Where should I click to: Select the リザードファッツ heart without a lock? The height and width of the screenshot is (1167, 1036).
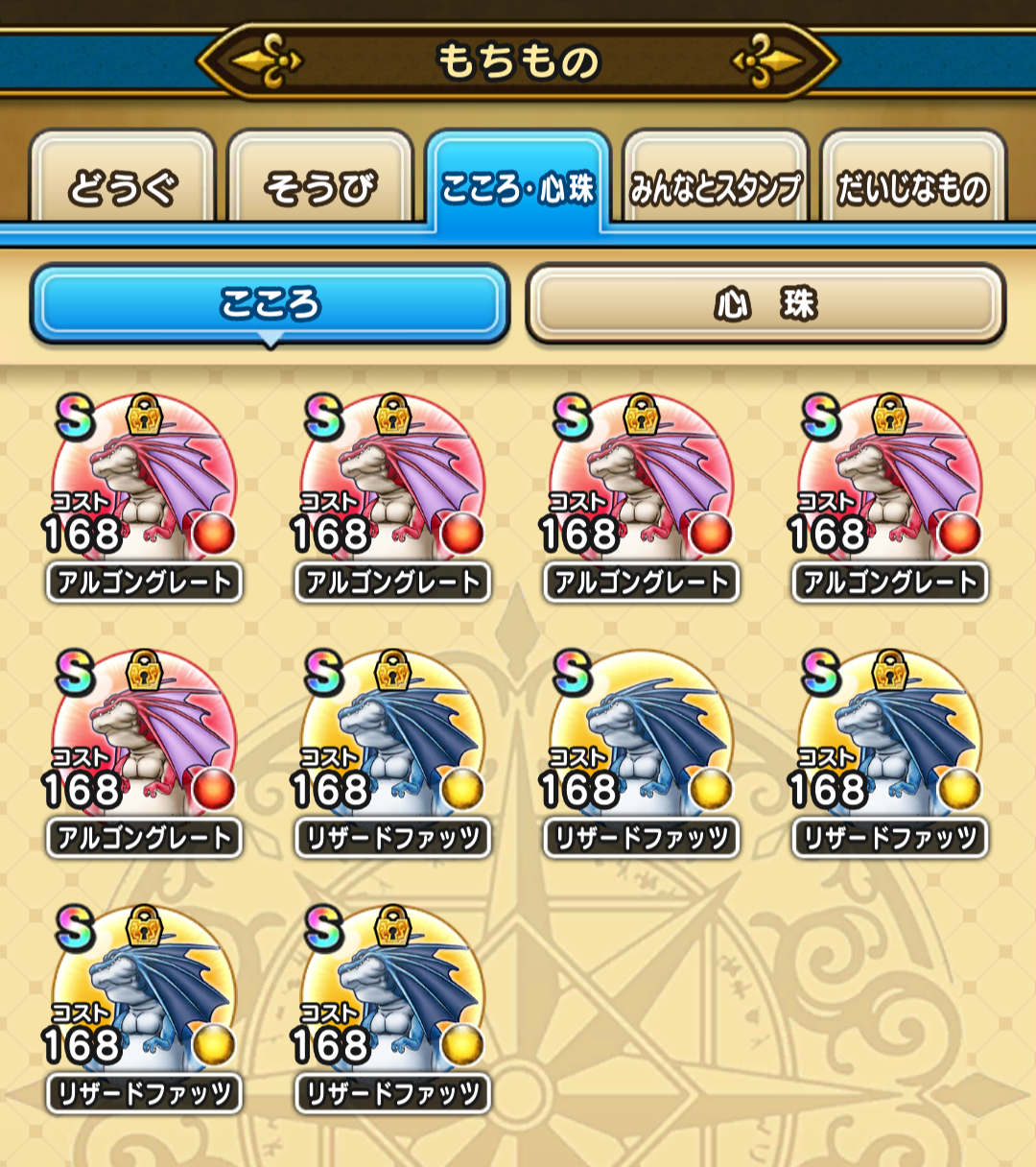[x=641, y=745]
